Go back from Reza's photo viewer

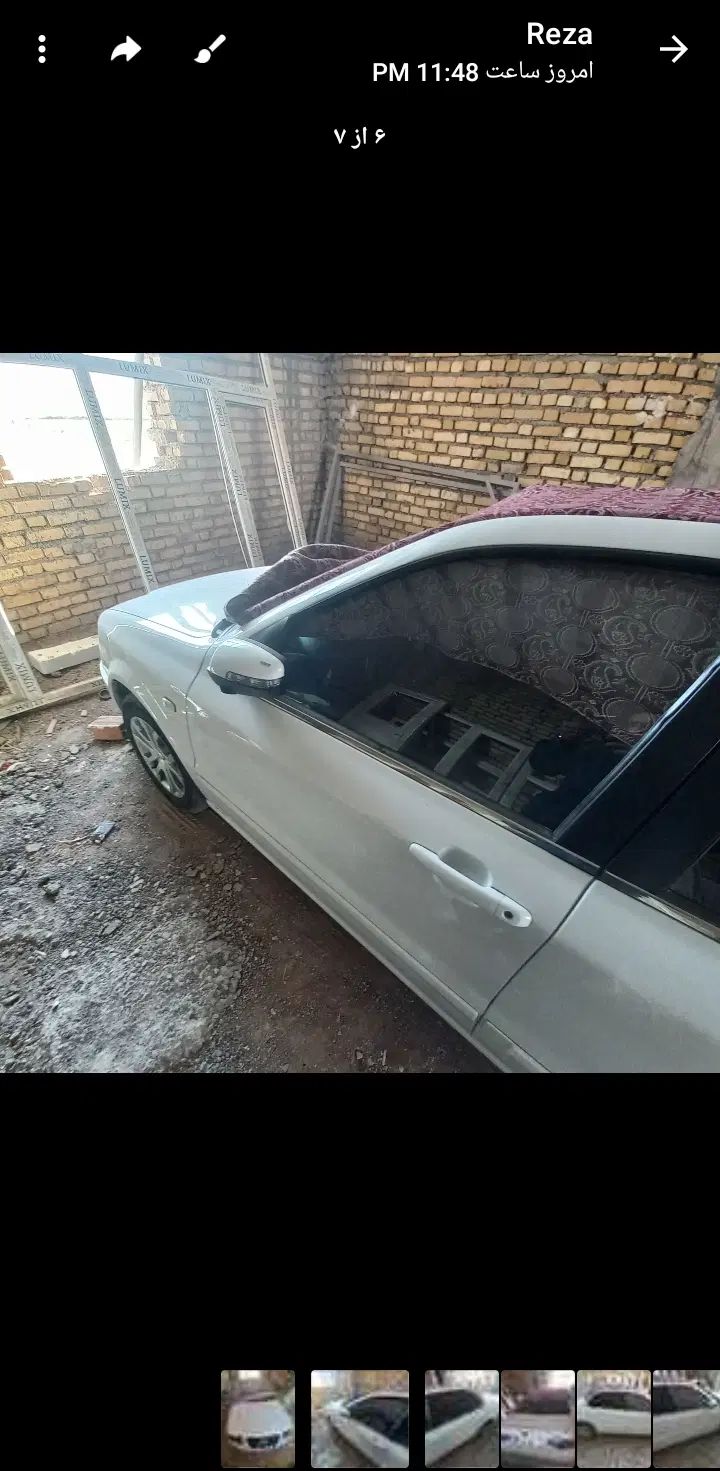pyautogui.click(x=673, y=50)
